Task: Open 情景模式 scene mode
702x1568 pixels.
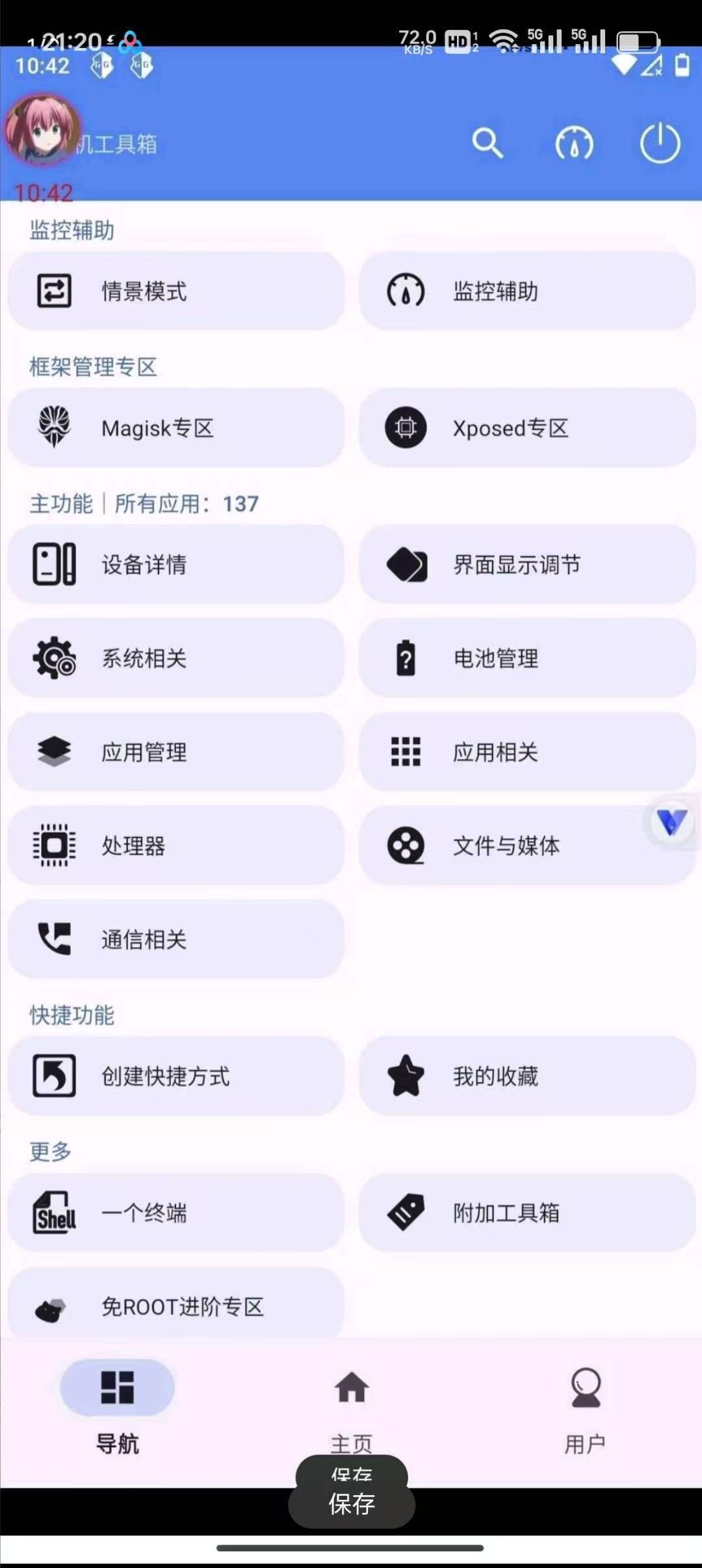Action: pos(175,291)
